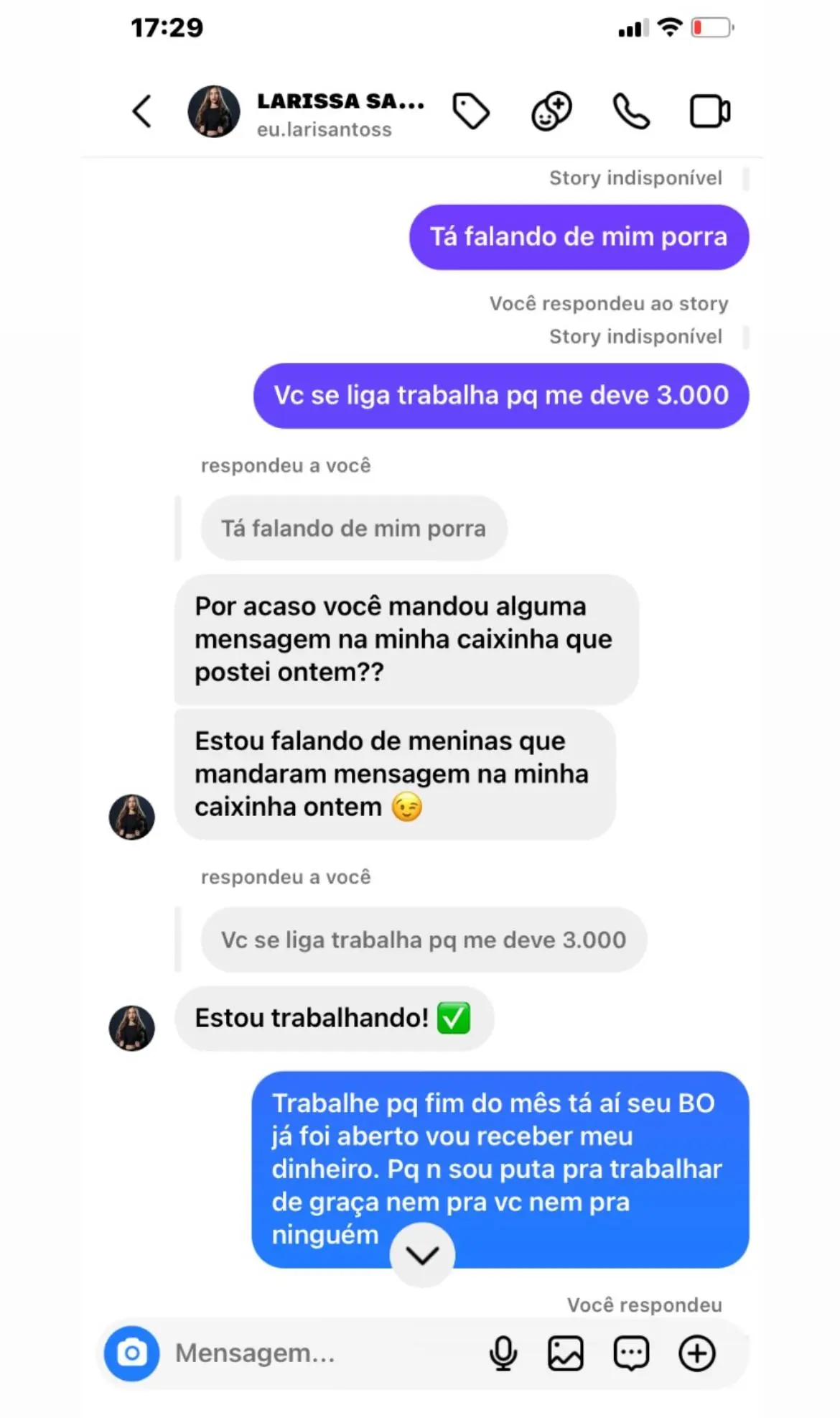Start a voice call with Larissa

(x=631, y=112)
